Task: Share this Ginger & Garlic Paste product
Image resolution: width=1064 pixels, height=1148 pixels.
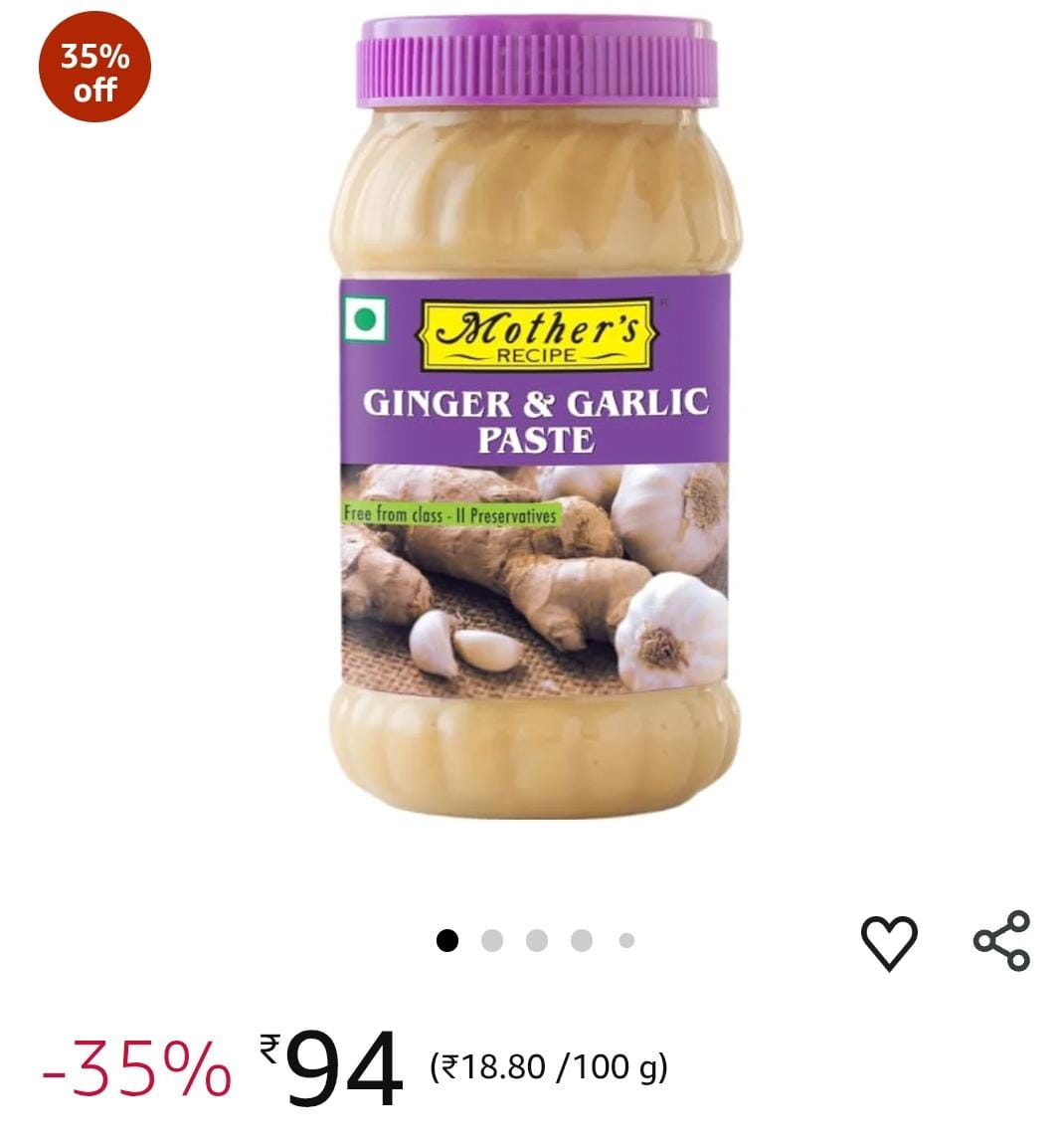Action: 1001,940
